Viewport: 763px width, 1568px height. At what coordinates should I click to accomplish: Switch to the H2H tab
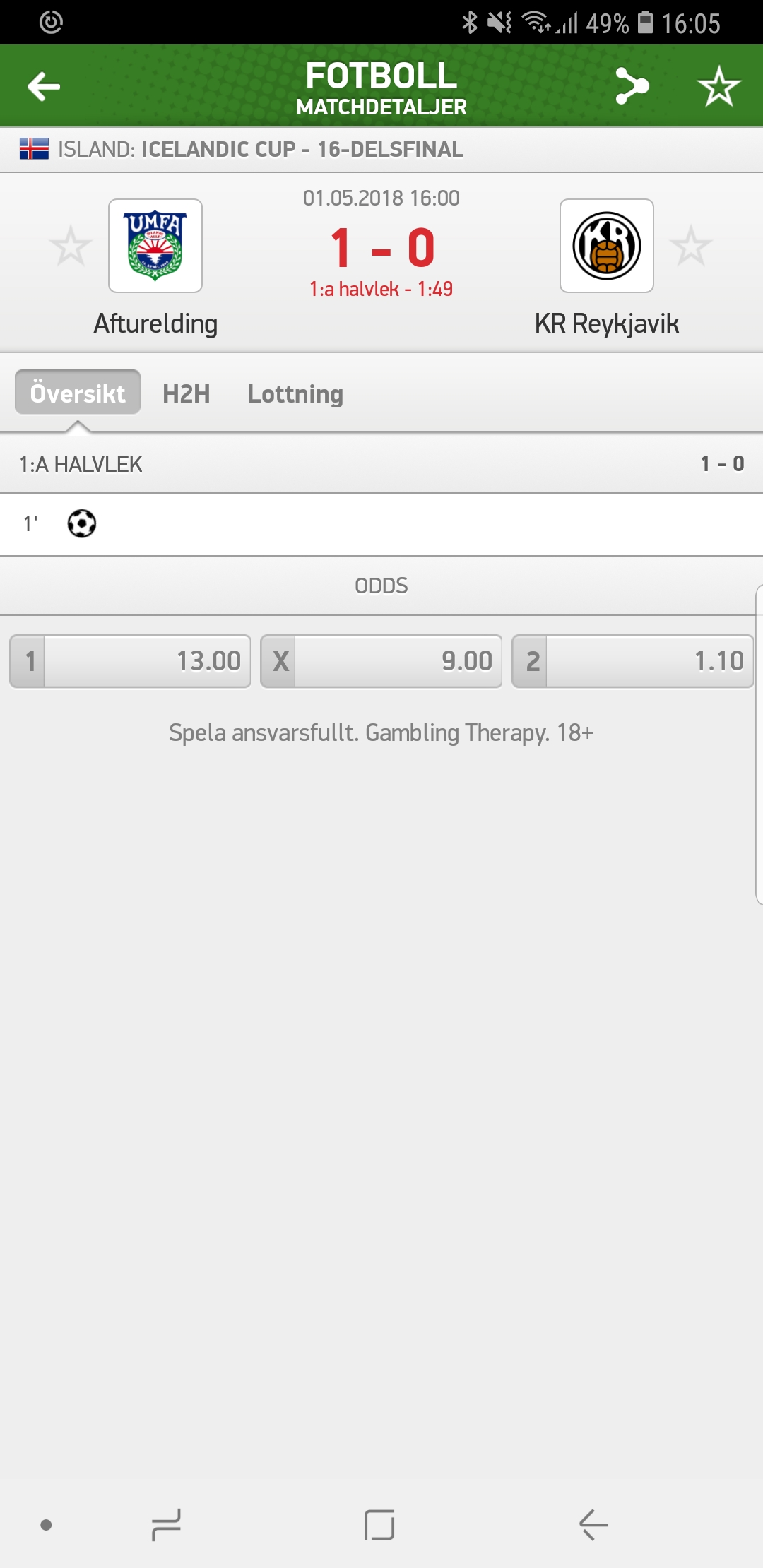coord(187,393)
